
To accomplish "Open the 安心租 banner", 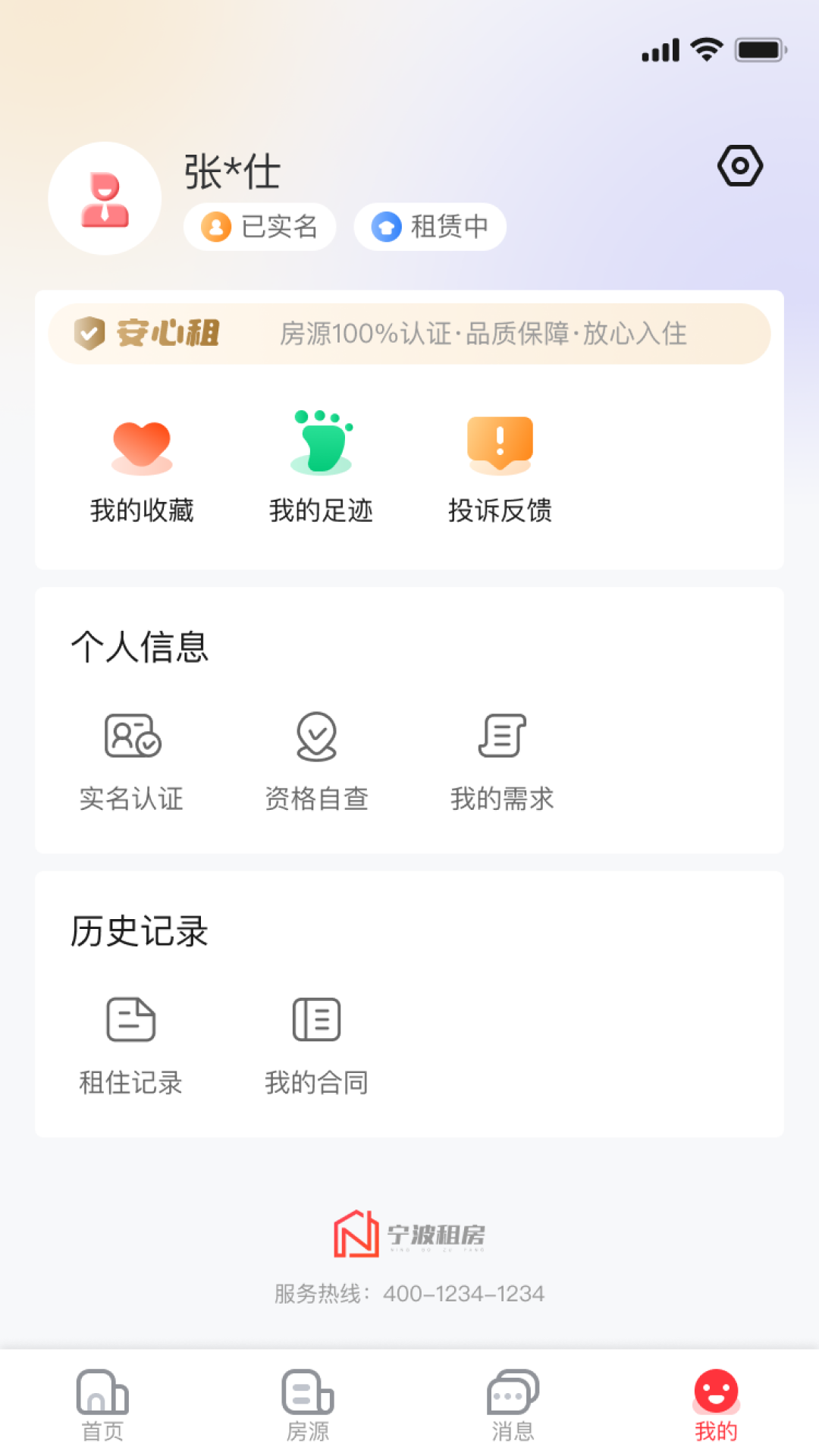I will pyautogui.click(x=409, y=334).
